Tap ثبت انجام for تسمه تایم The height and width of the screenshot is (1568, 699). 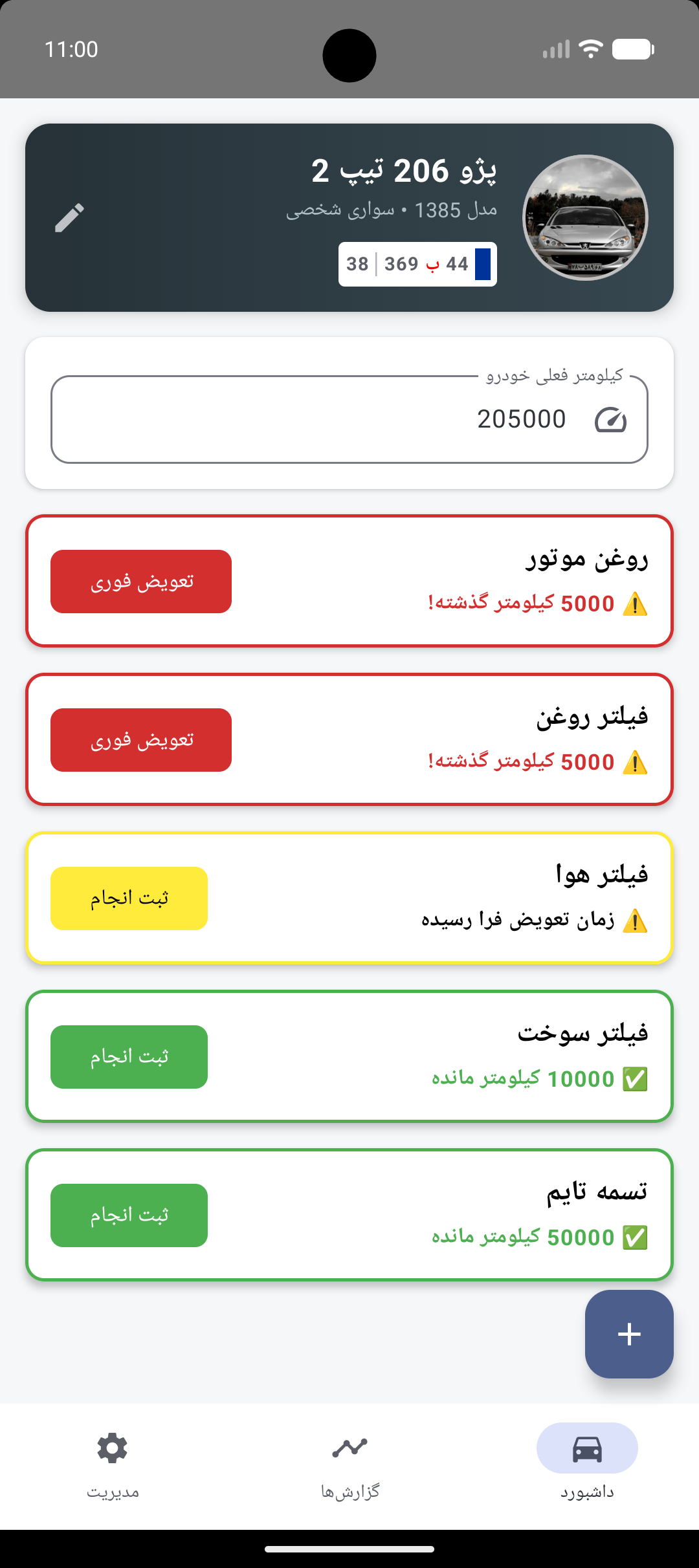click(x=129, y=1215)
